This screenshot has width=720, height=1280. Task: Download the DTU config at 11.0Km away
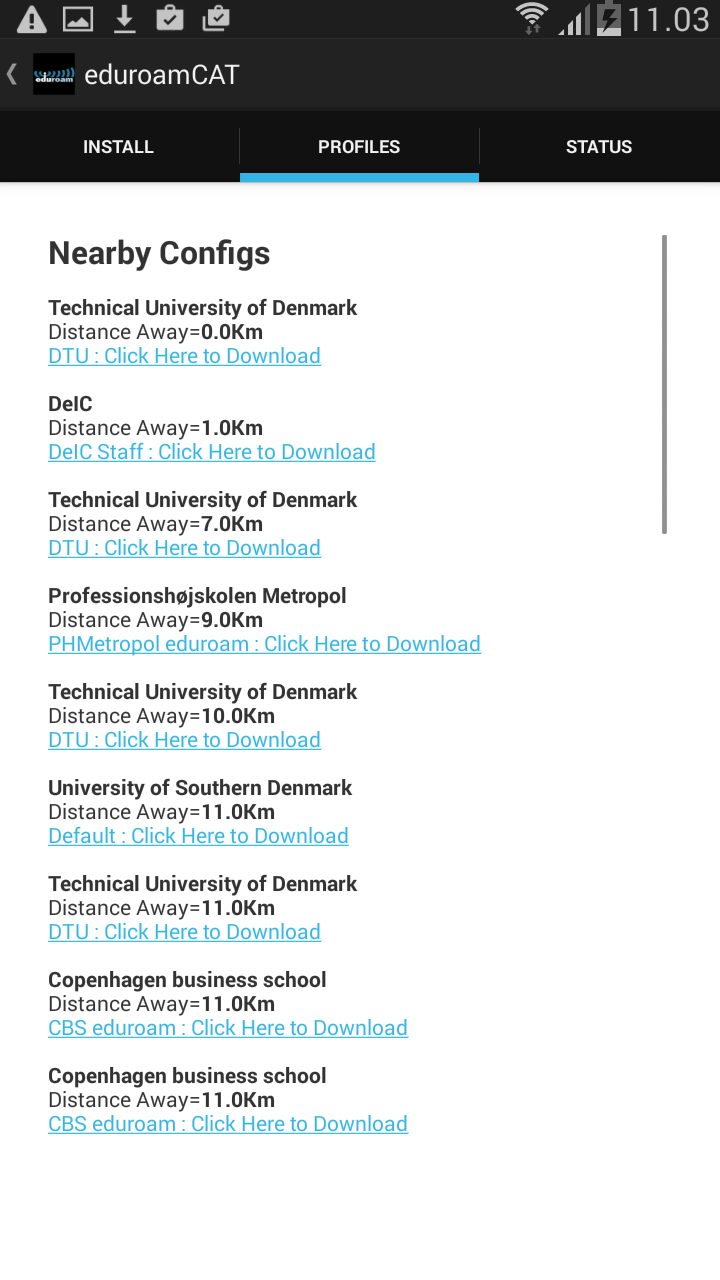point(185,932)
